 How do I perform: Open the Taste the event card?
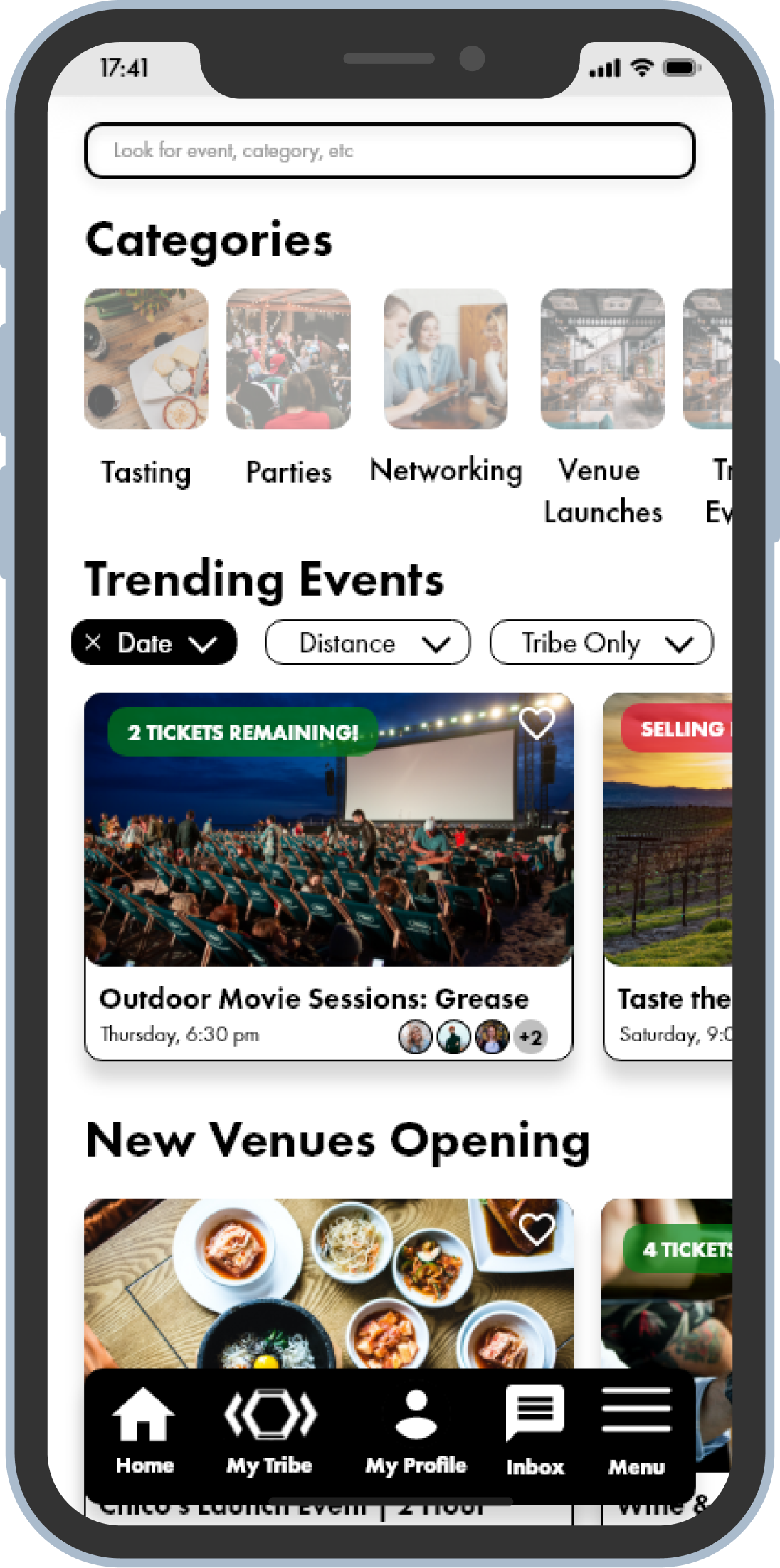pyautogui.click(x=669, y=875)
